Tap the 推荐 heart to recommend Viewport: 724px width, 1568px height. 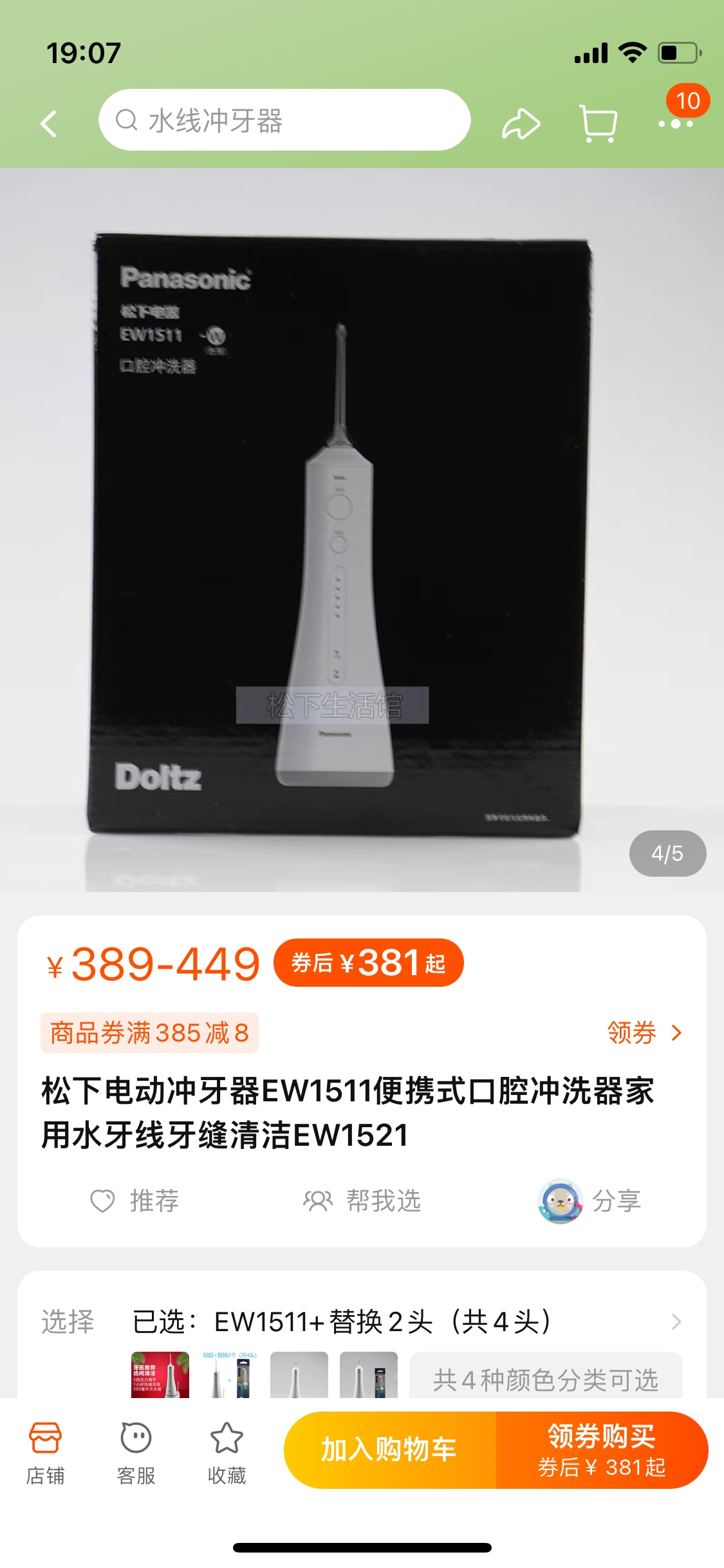(x=135, y=1200)
